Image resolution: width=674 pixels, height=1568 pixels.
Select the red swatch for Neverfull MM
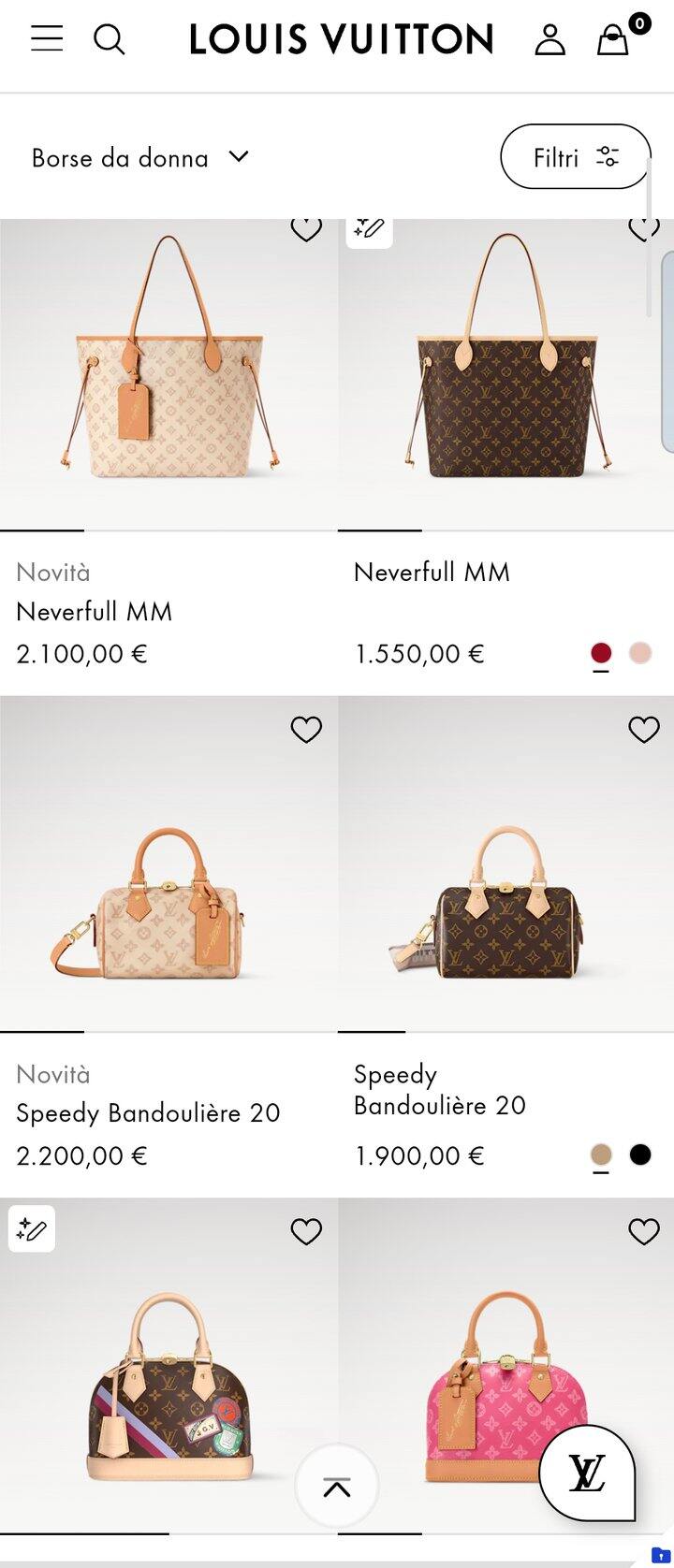pos(601,652)
